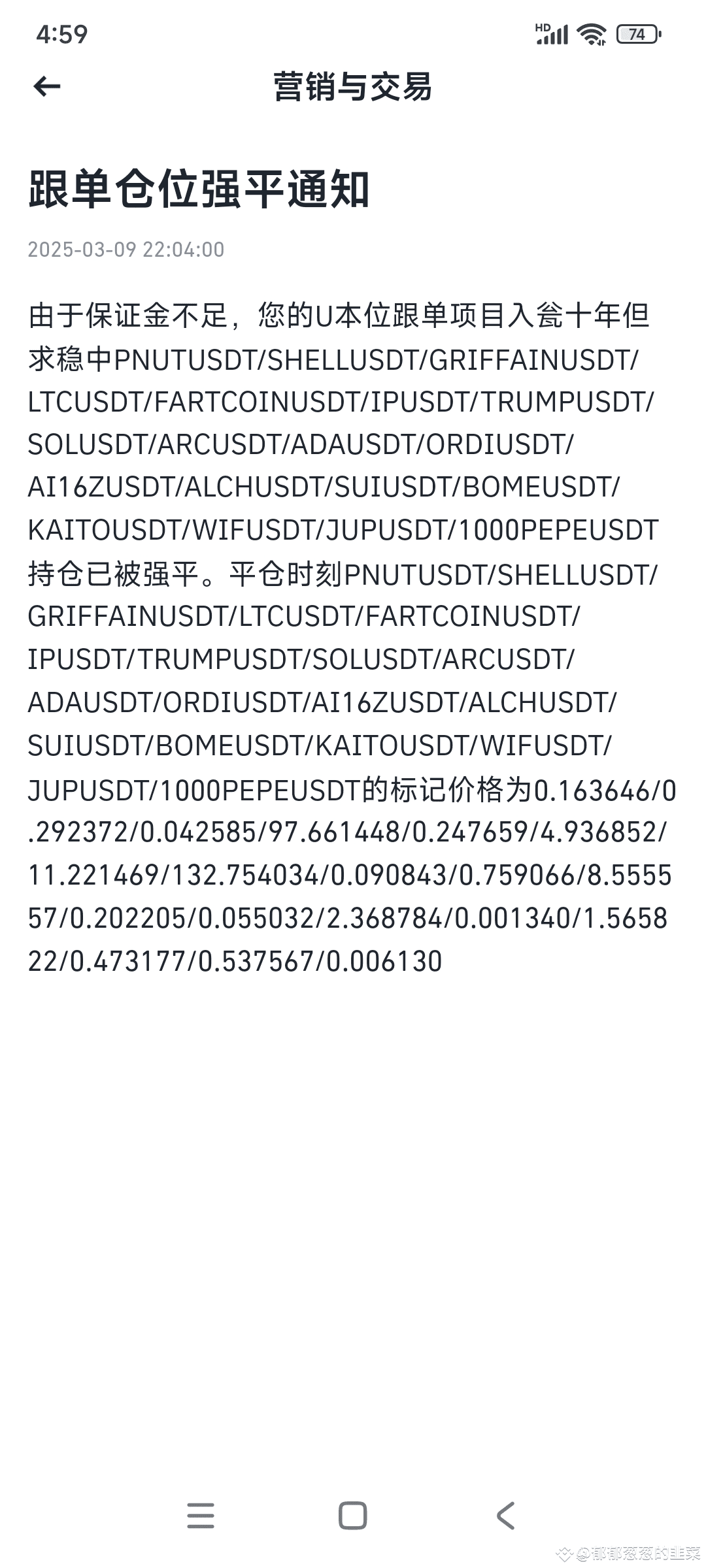The width and height of the screenshot is (706, 1568).
Task: Go back using the top-left arrow
Action: pyautogui.click(x=47, y=86)
